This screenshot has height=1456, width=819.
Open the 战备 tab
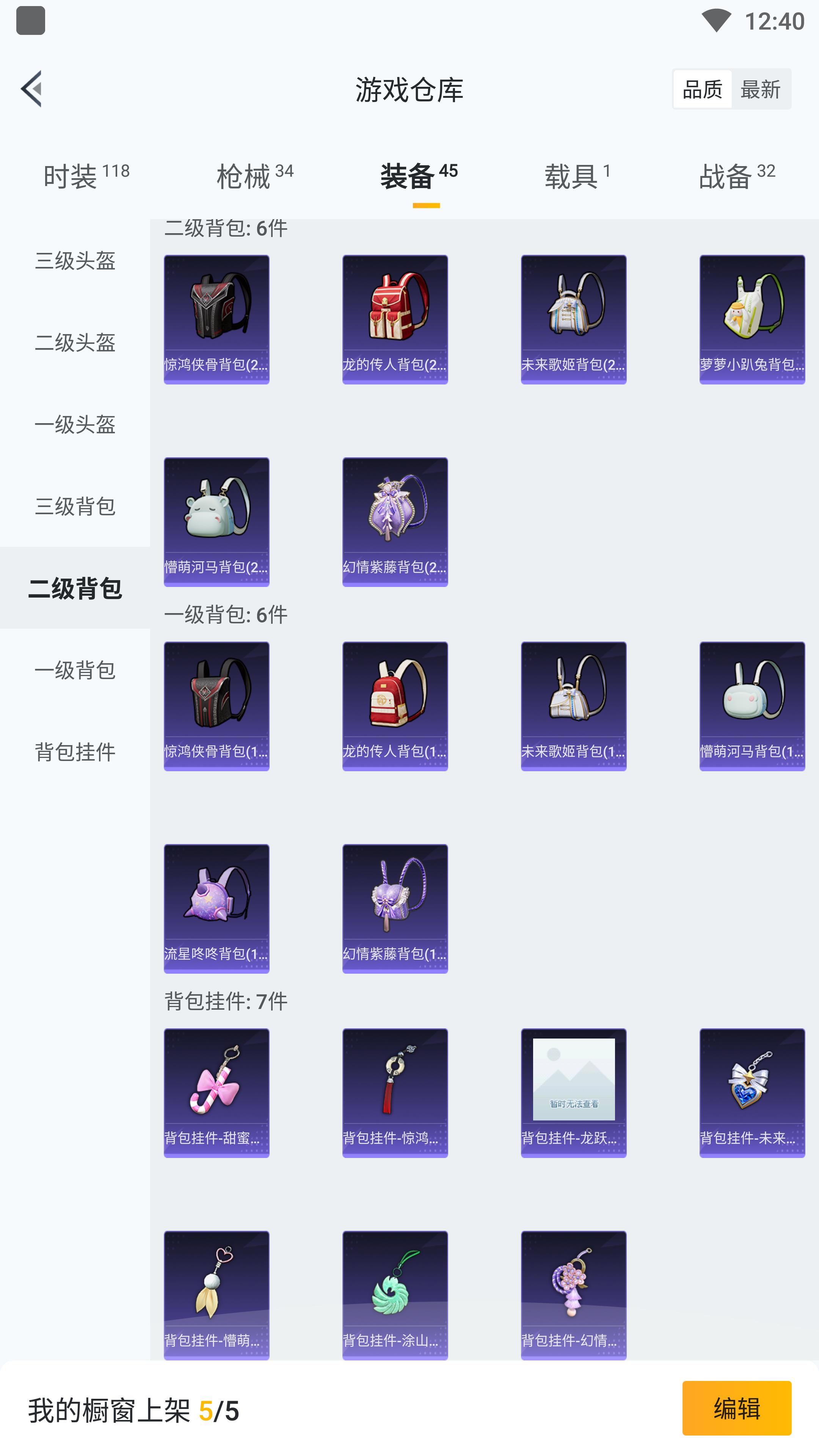tap(736, 176)
